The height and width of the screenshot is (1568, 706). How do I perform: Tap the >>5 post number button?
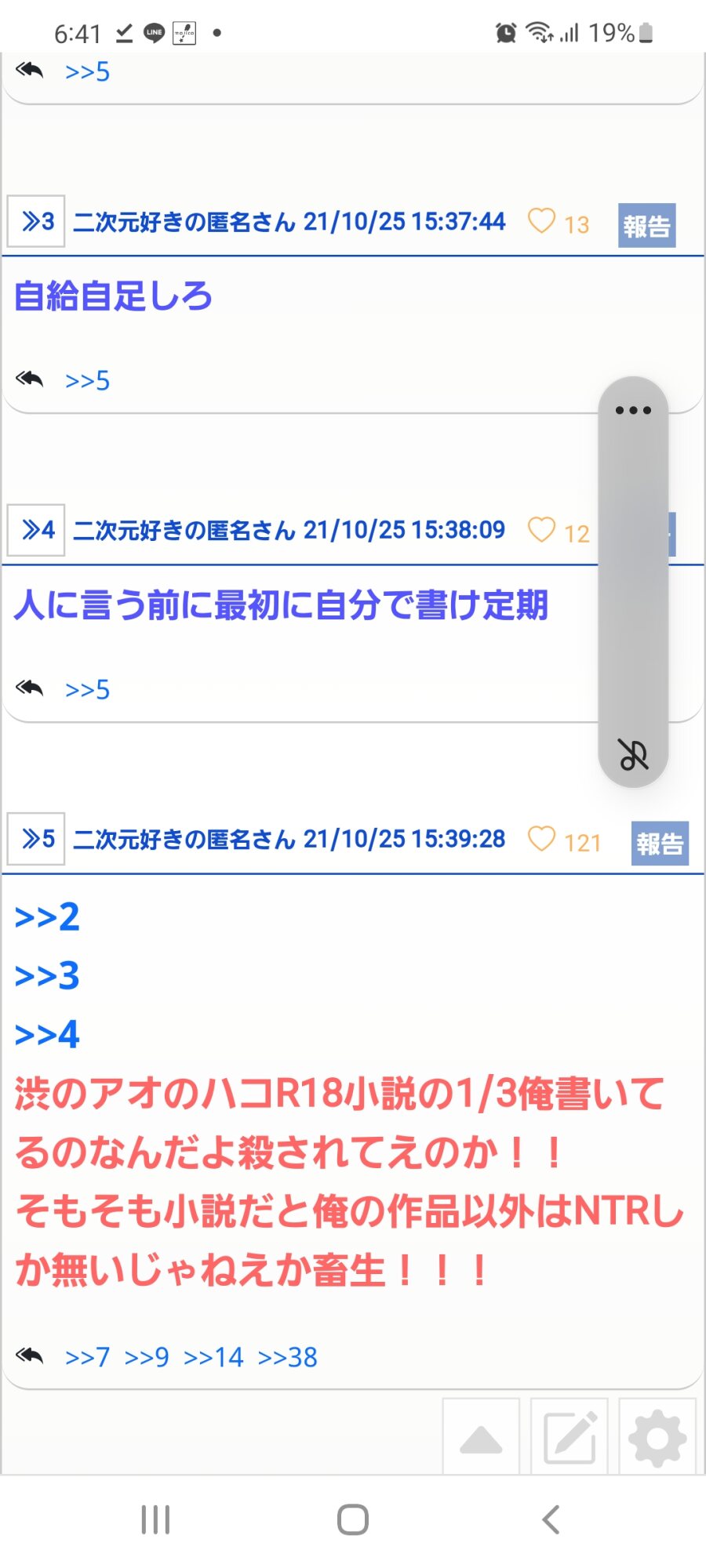(x=36, y=839)
